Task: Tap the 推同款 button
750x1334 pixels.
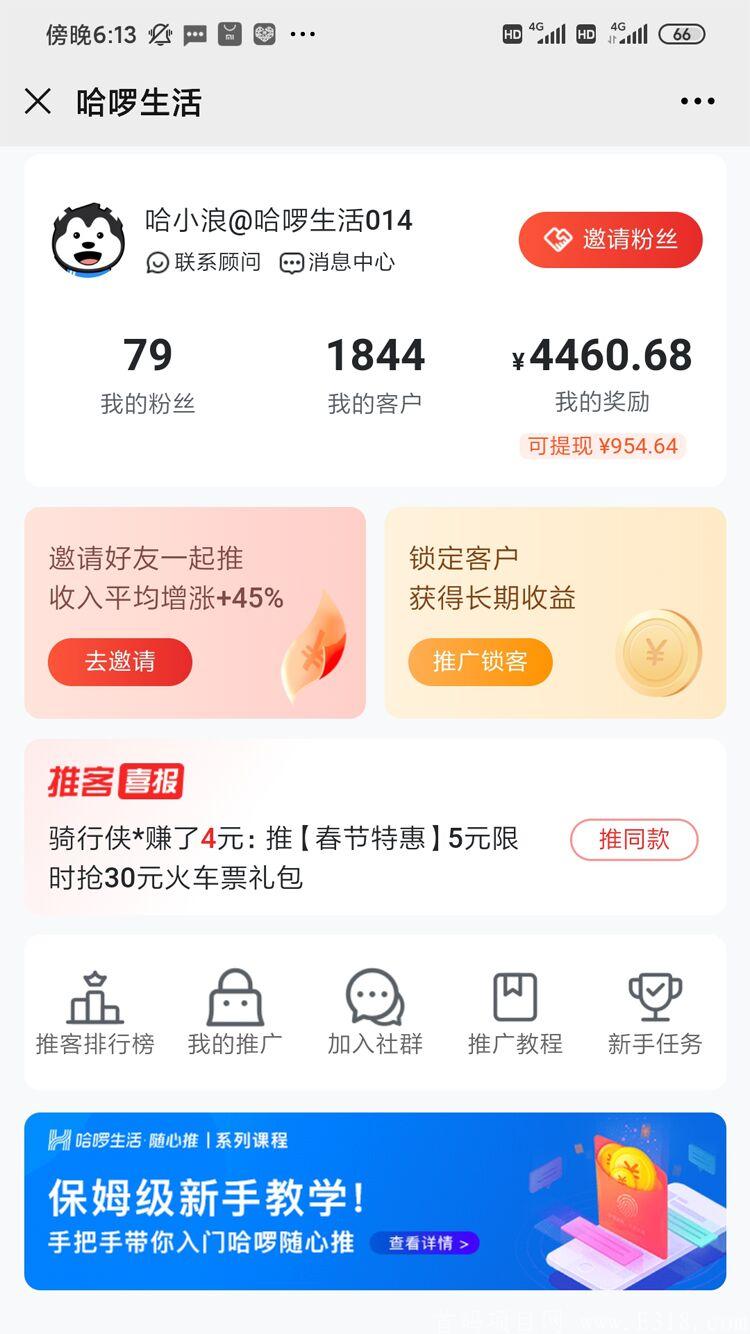Action: [634, 839]
